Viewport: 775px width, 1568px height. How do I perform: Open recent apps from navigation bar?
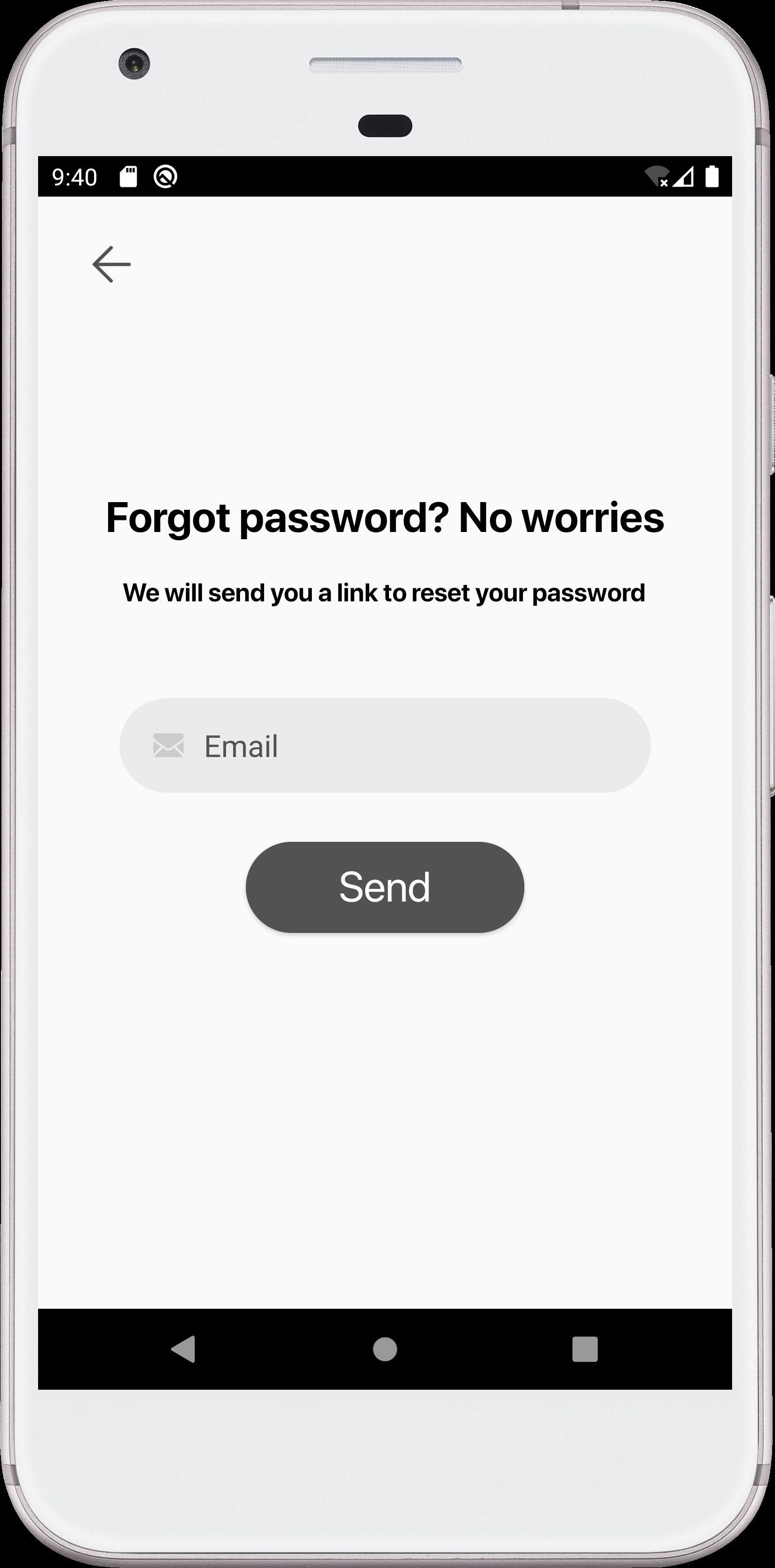(x=585, y=1349)
